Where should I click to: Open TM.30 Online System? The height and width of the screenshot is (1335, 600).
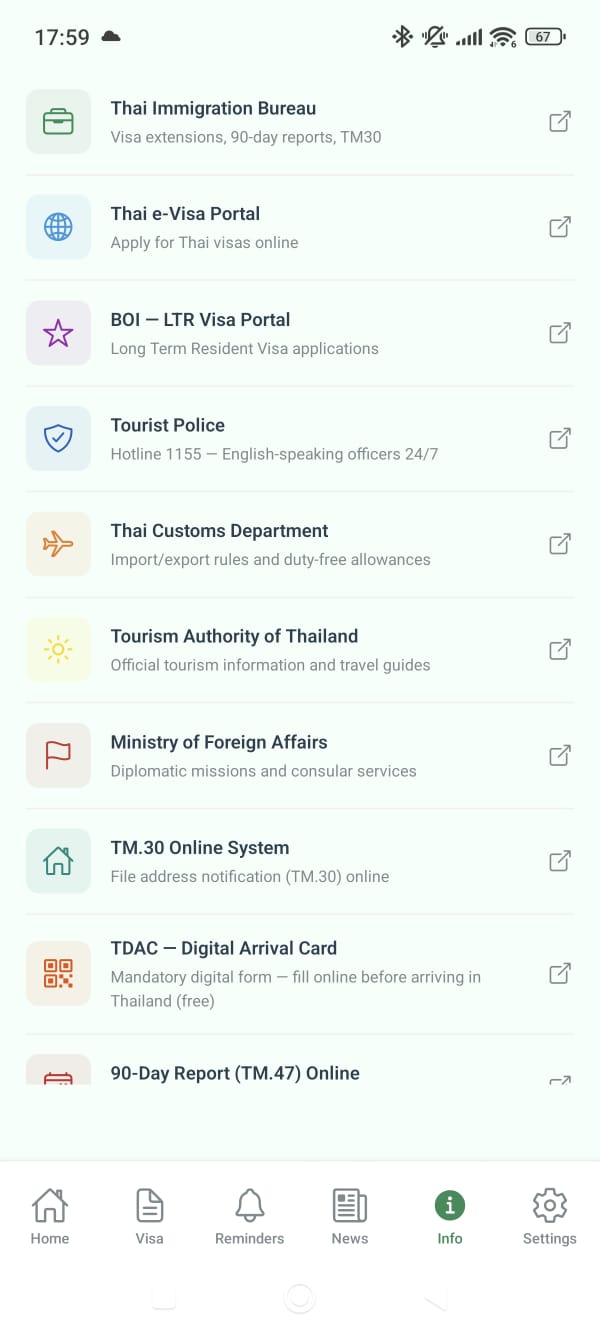(x=300, y=860)
